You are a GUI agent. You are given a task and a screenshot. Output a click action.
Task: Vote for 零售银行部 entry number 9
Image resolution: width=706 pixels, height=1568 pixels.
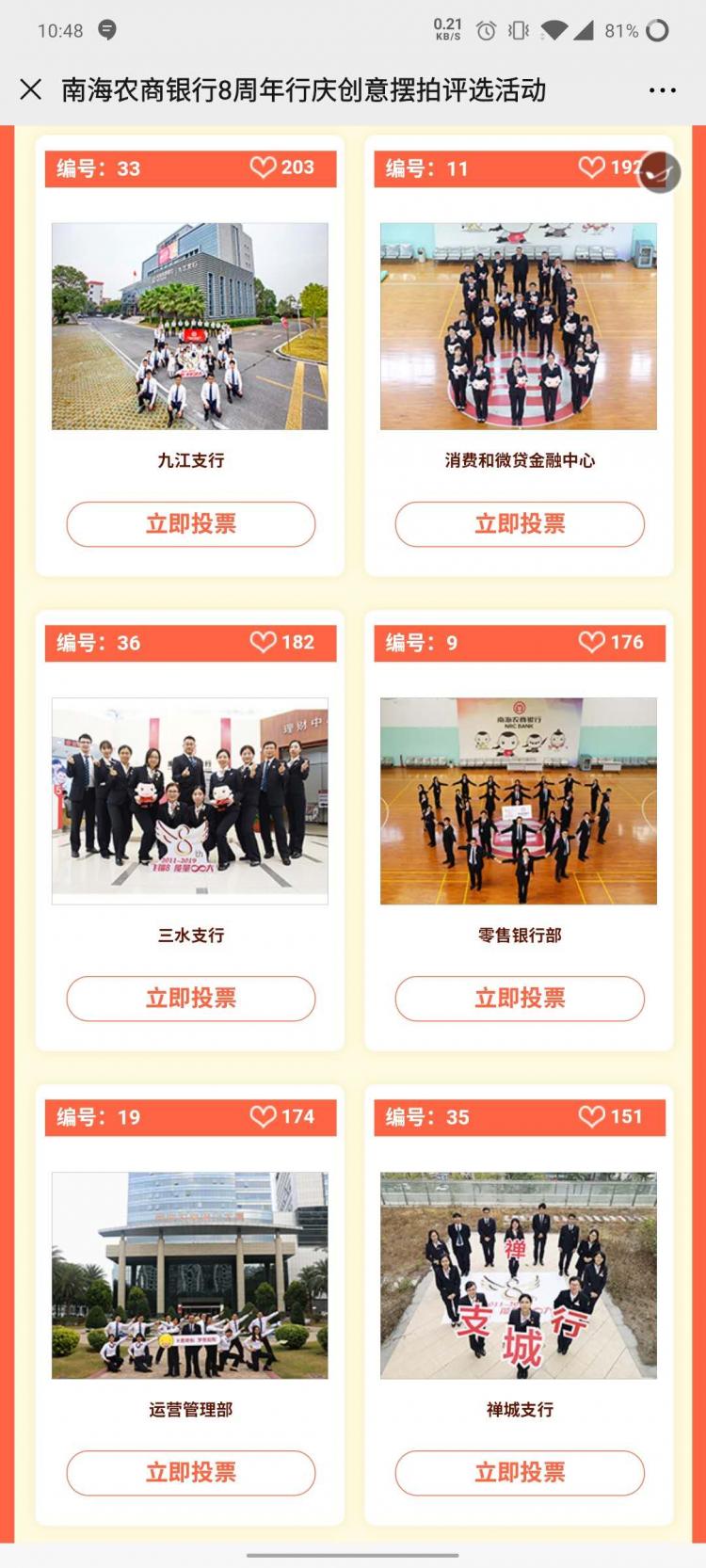click(519, 999)
